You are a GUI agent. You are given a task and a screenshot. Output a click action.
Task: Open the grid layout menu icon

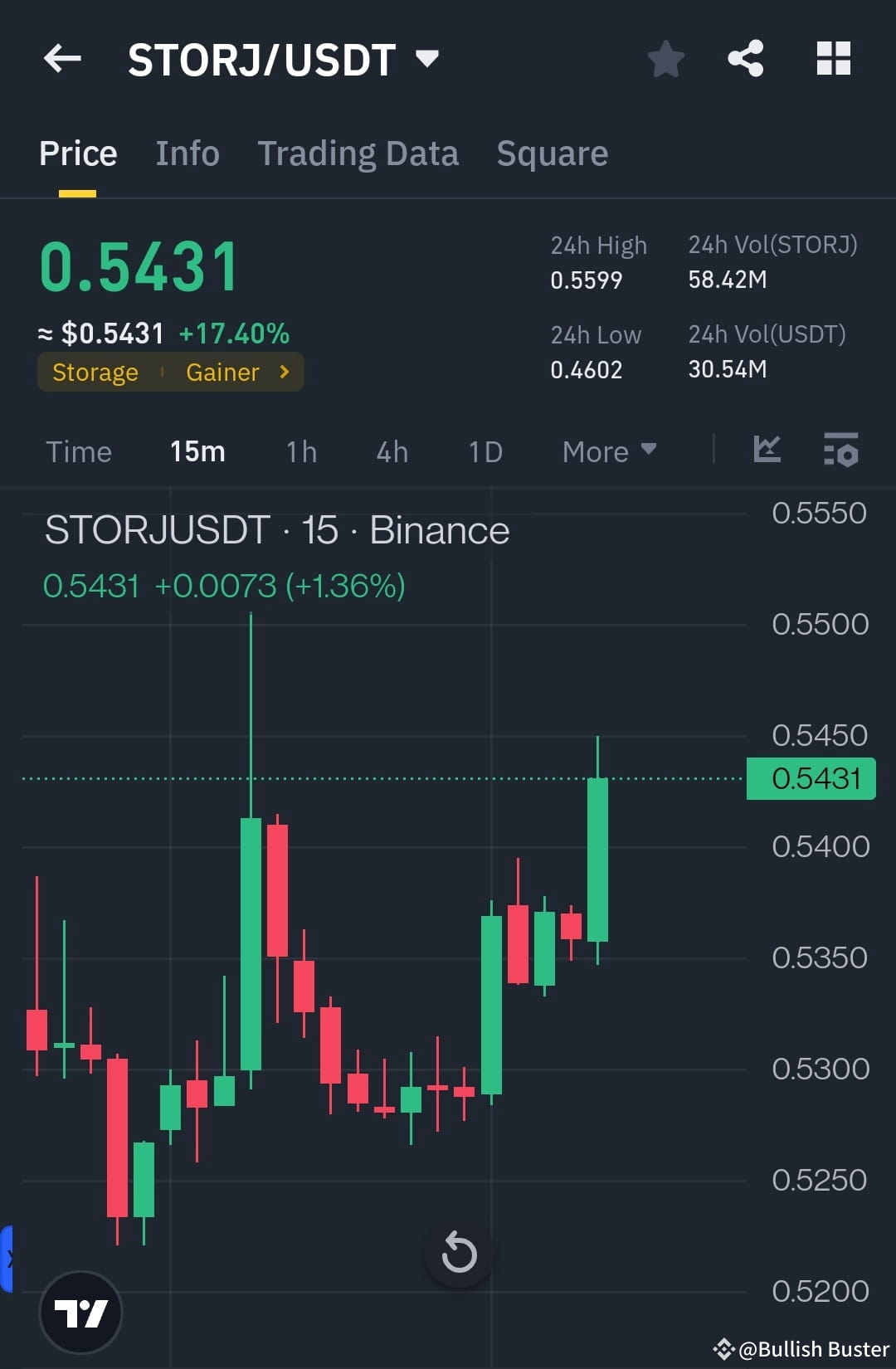pos(833,59)
